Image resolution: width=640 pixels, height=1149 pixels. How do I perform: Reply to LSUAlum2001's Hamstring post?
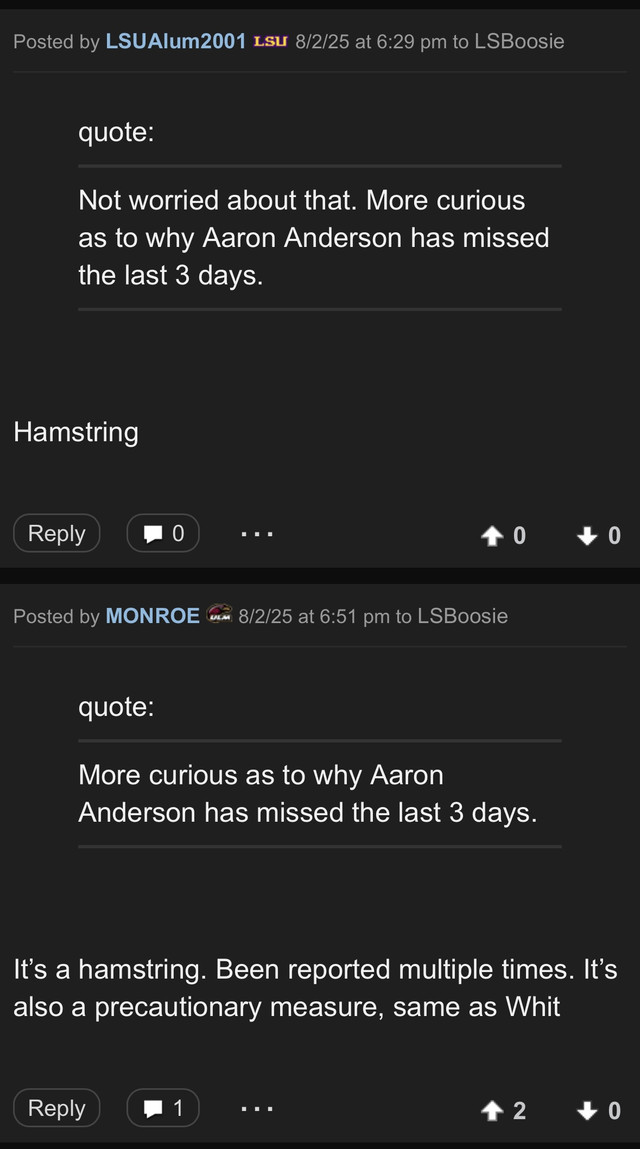57,533
